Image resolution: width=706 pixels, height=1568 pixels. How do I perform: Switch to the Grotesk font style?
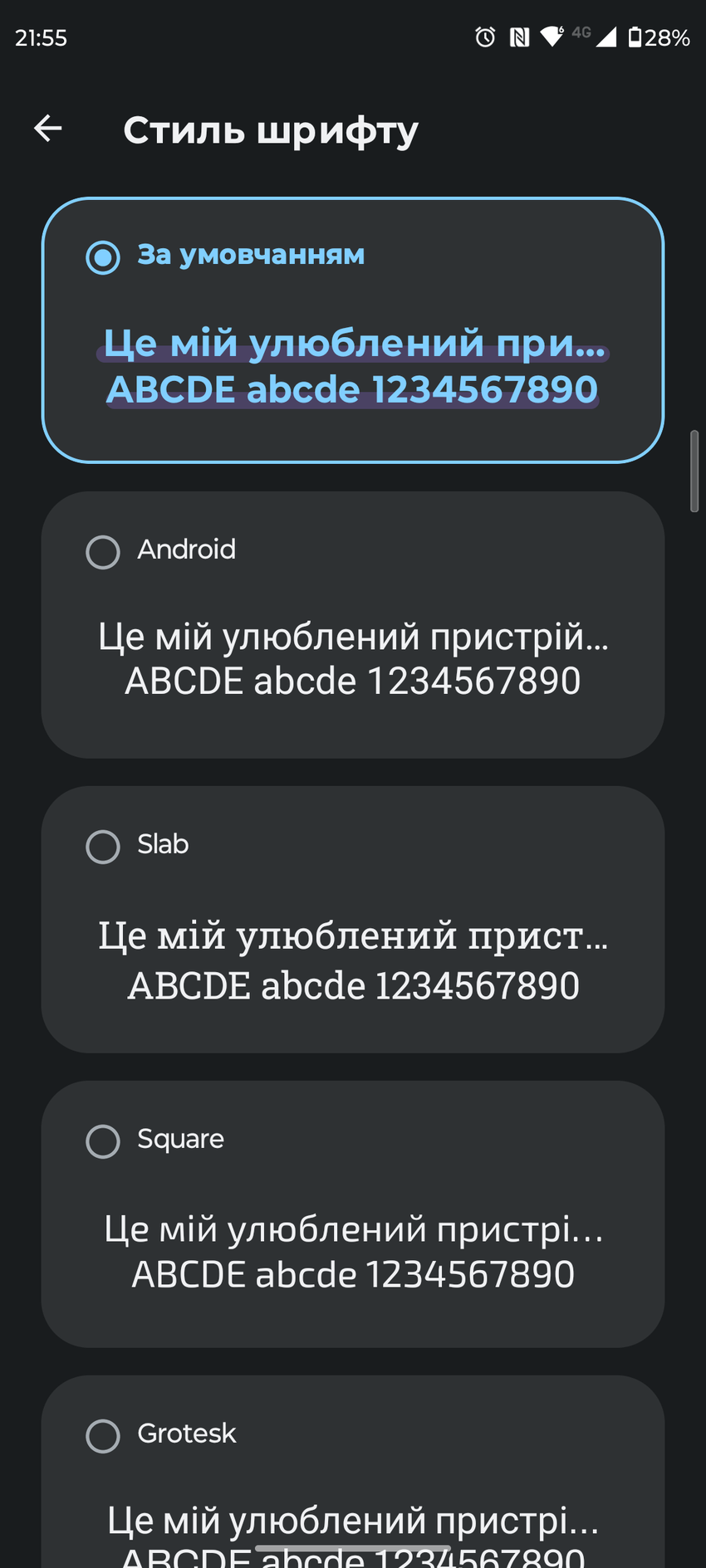click(103, 1435)
